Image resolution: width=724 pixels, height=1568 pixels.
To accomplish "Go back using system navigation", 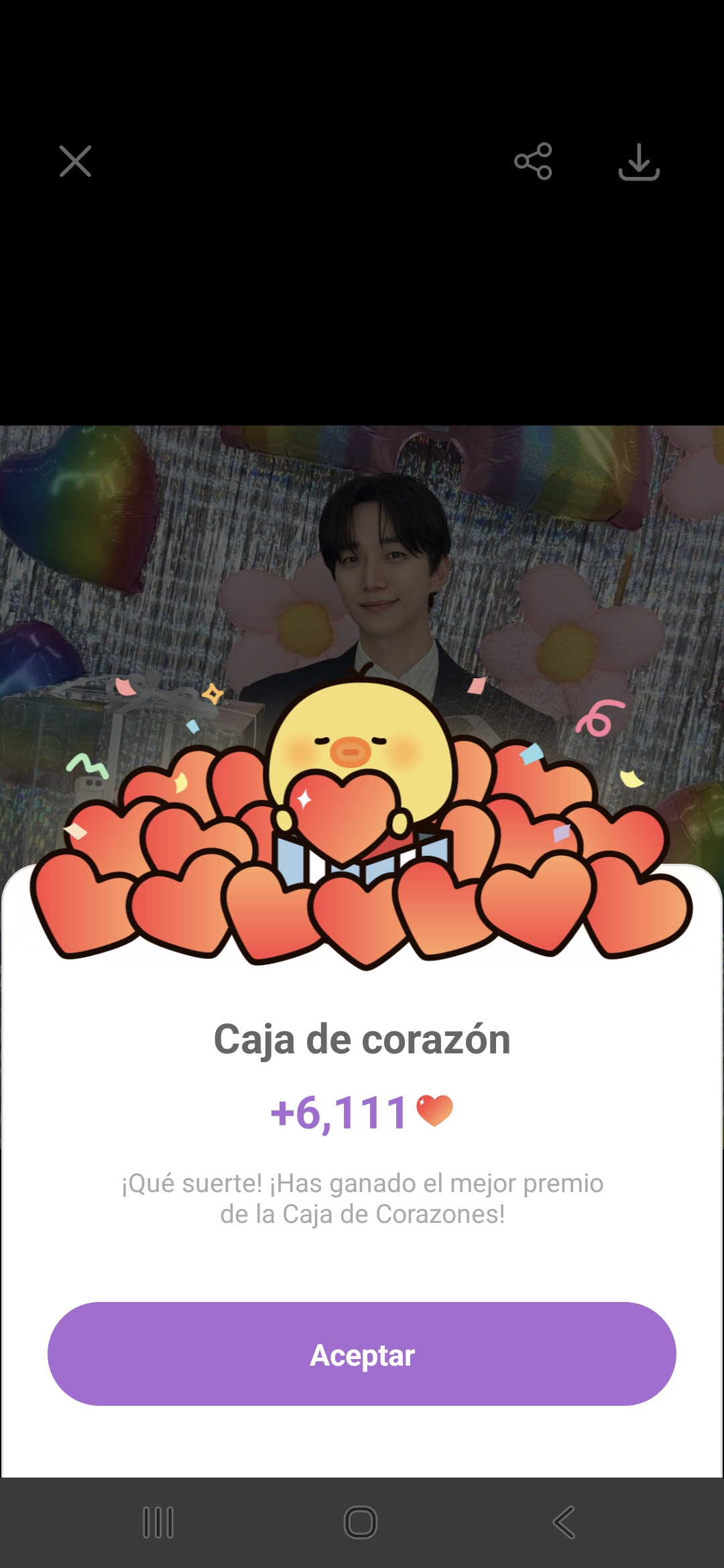I will [564, 1522].
